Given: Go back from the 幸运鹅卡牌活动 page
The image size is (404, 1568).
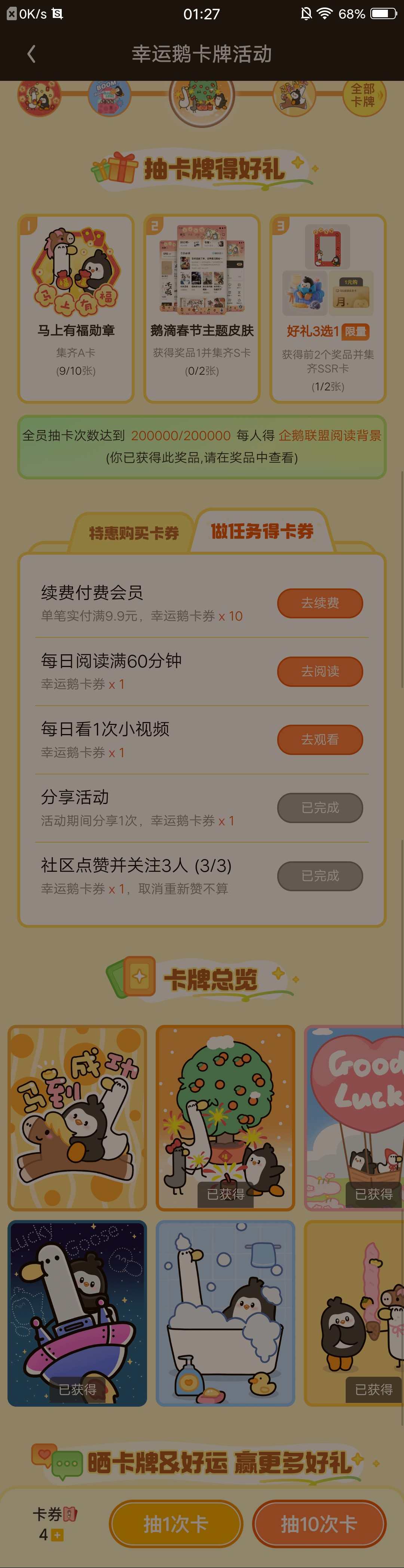Looking at the screenshot, I should coord(31,54).
